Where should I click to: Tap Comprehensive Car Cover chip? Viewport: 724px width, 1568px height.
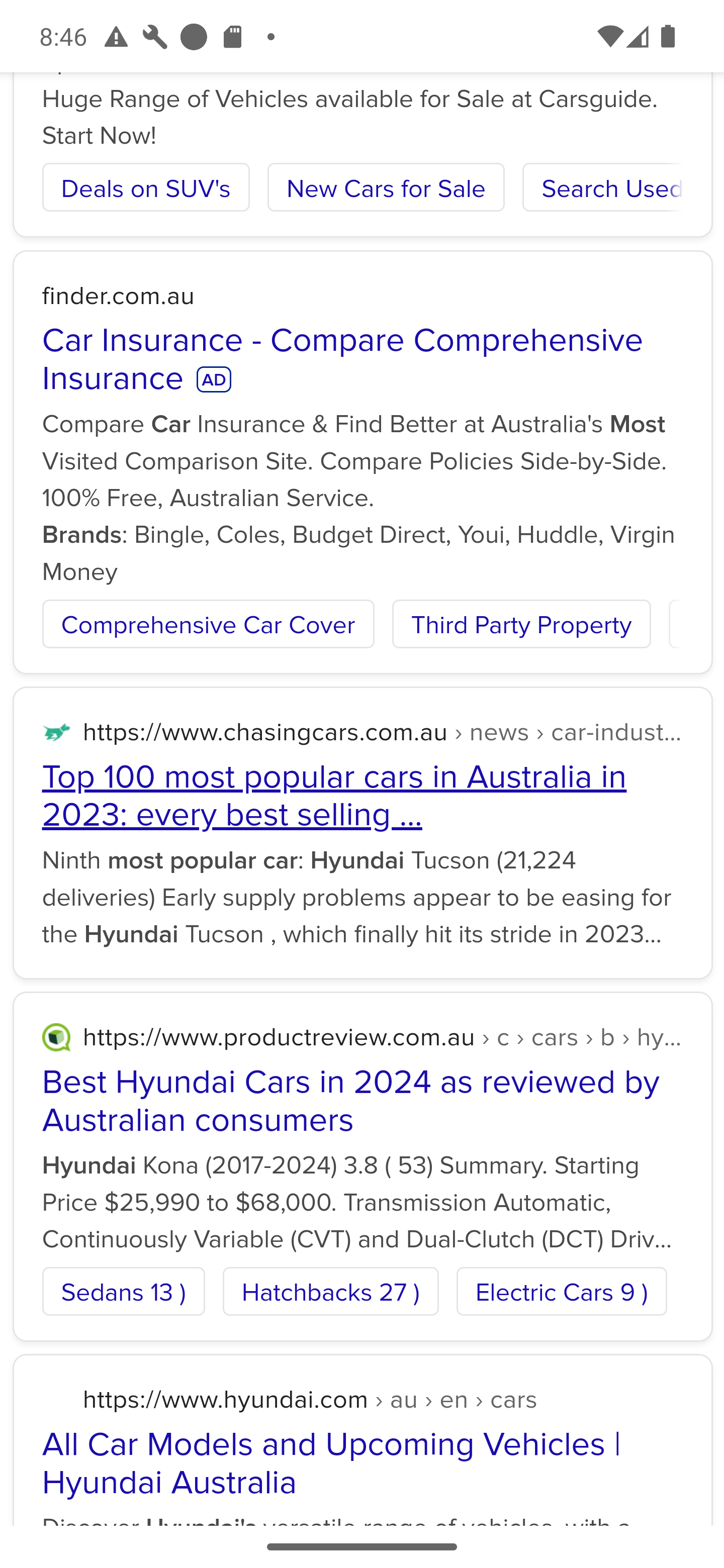click(x=208, y=625)
